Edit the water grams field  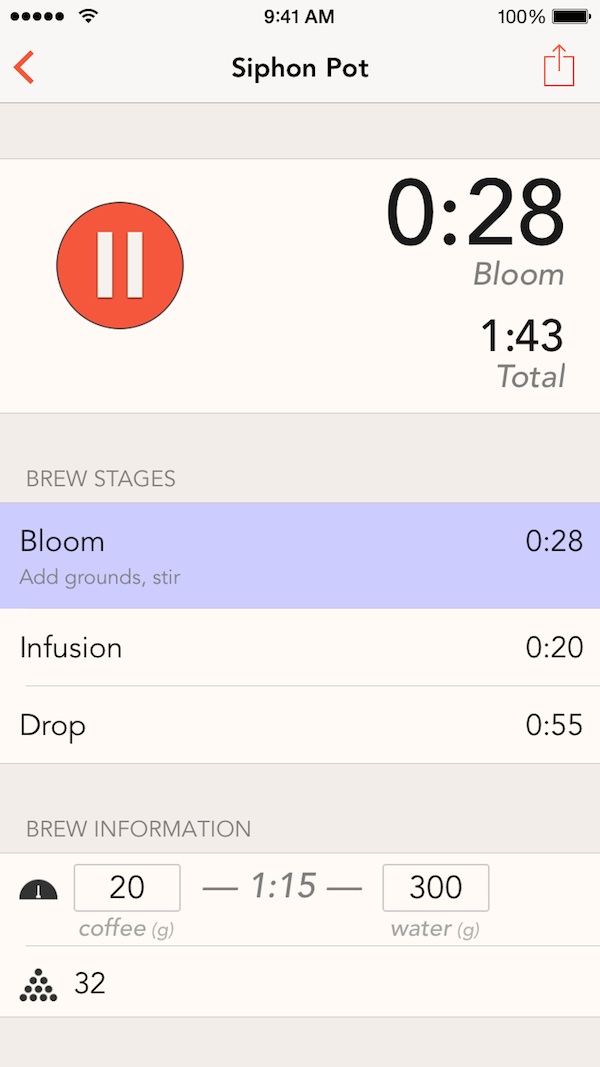(435, 887)
